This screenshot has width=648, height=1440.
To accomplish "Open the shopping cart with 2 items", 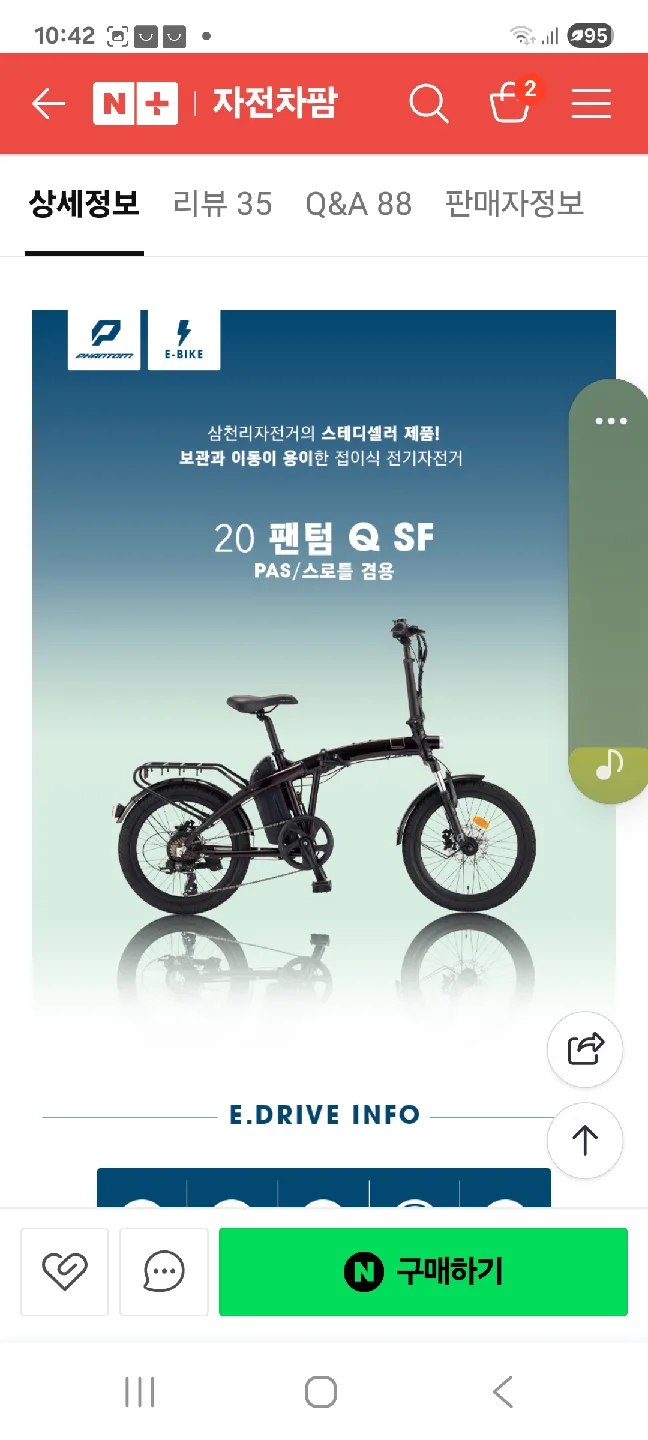I will click(510, 103).
